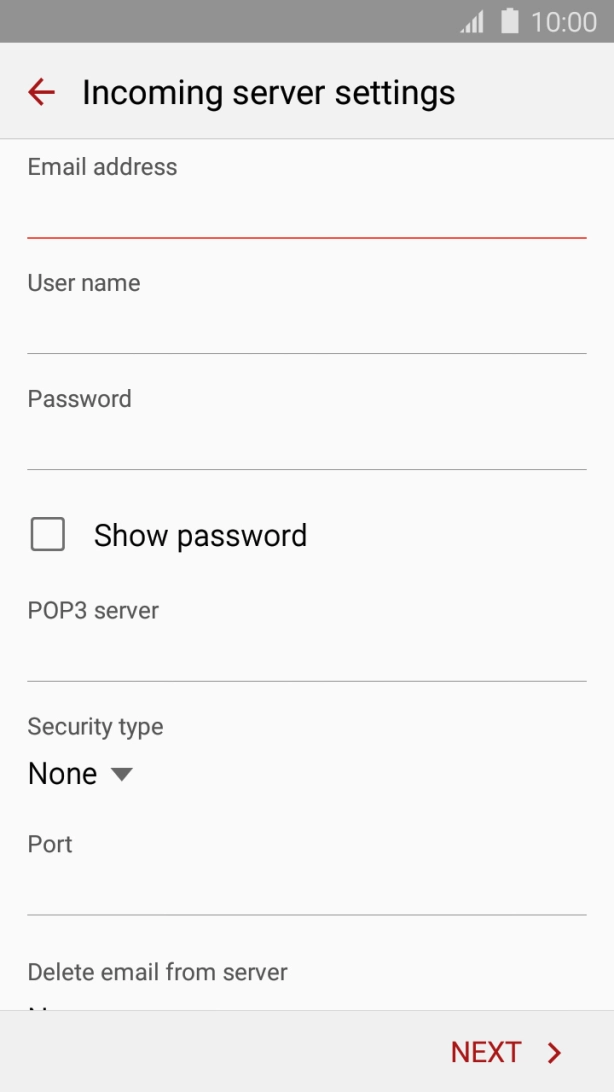Tap the Port field

[306, 889]
